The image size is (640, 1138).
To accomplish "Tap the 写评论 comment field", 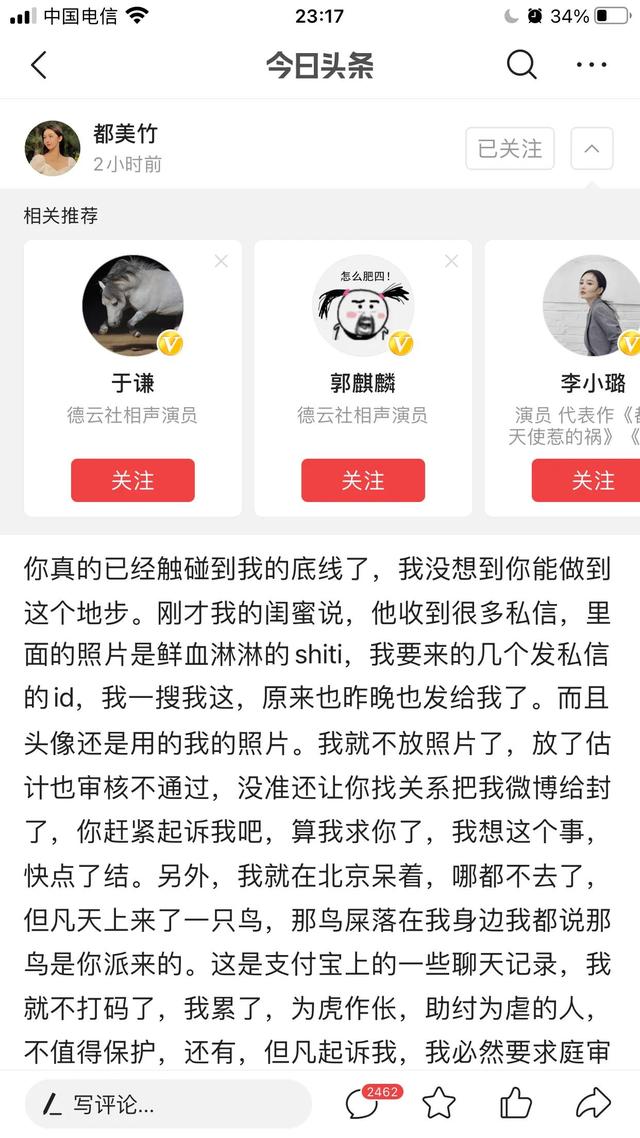I will (x=168, y=1104).
